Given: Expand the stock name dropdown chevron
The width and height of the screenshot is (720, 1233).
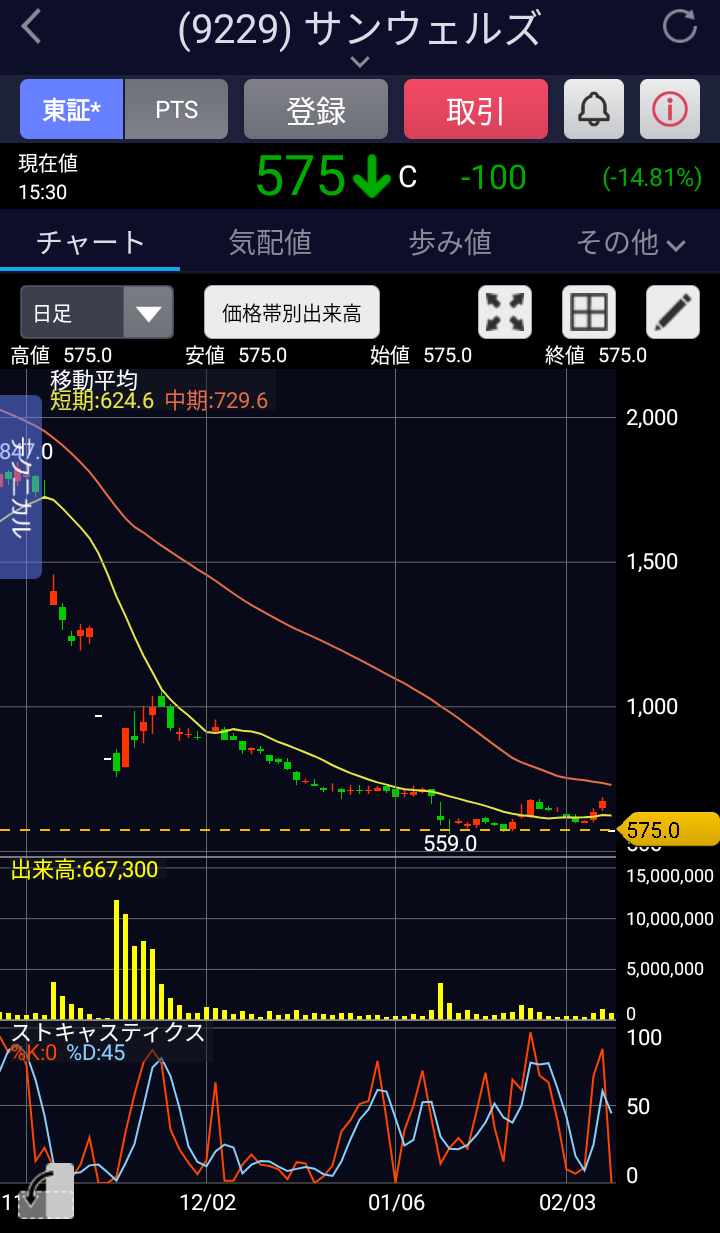Looking at the screenshot, I should [360, 62].
